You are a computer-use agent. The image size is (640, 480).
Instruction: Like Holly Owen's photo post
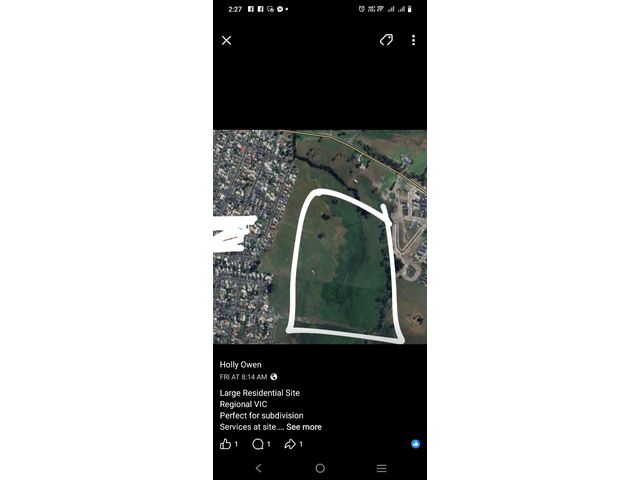[226, 444]
